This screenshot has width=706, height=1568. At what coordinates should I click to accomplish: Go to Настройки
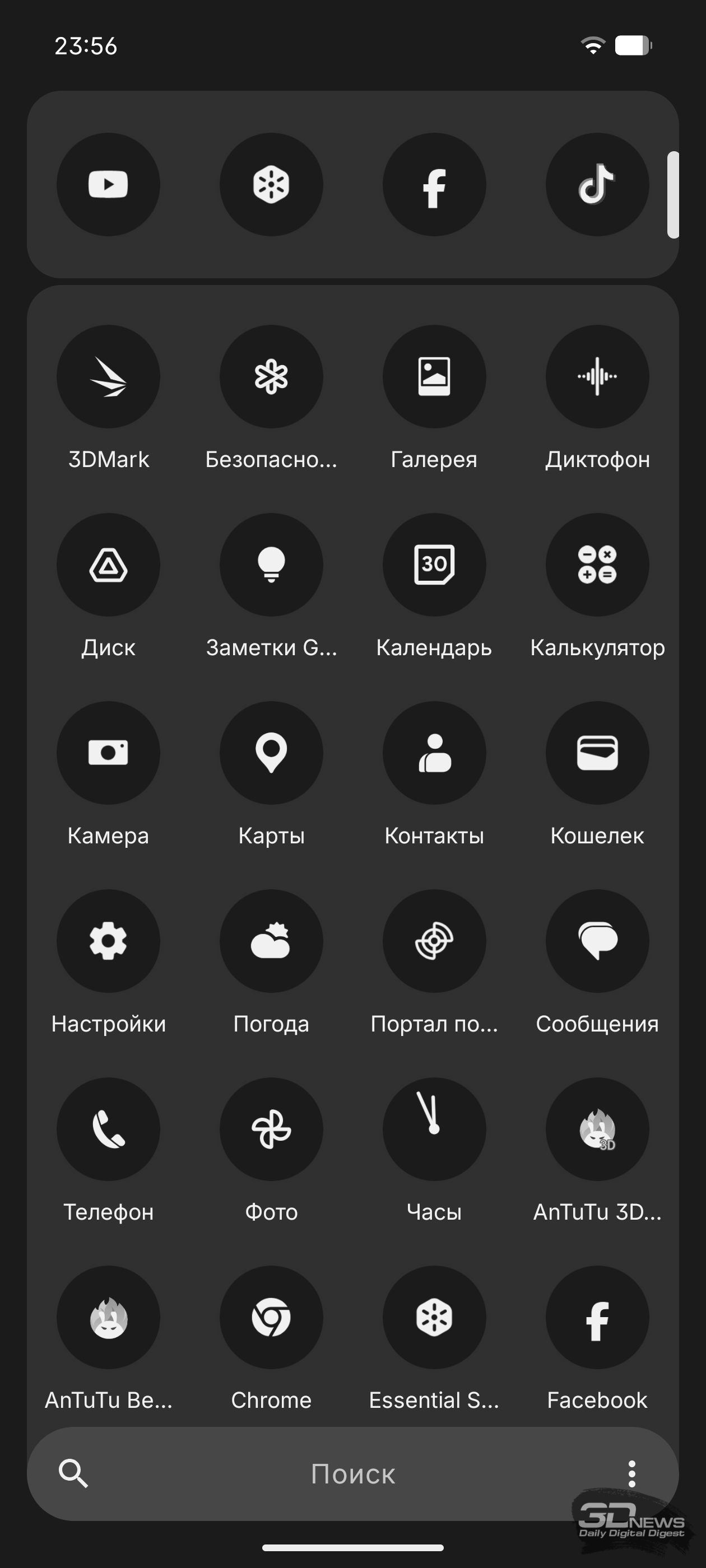[109, 941]
